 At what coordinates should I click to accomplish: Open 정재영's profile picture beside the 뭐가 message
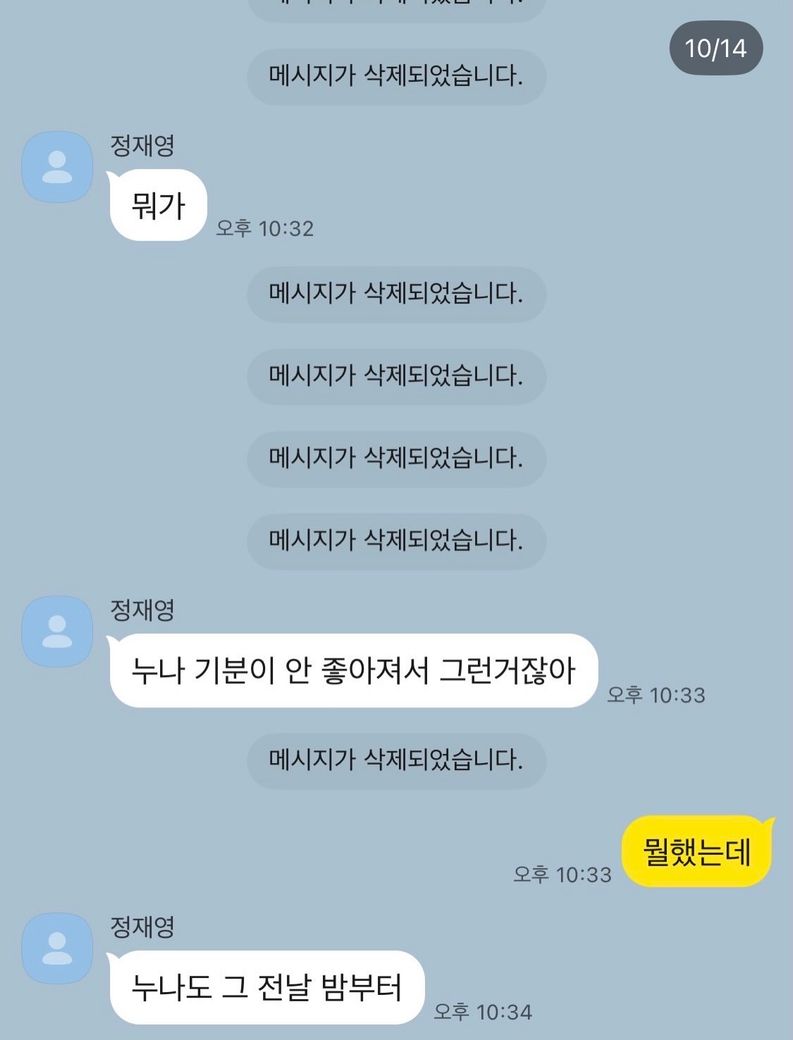pyautogui.click(x=57, y=167)
